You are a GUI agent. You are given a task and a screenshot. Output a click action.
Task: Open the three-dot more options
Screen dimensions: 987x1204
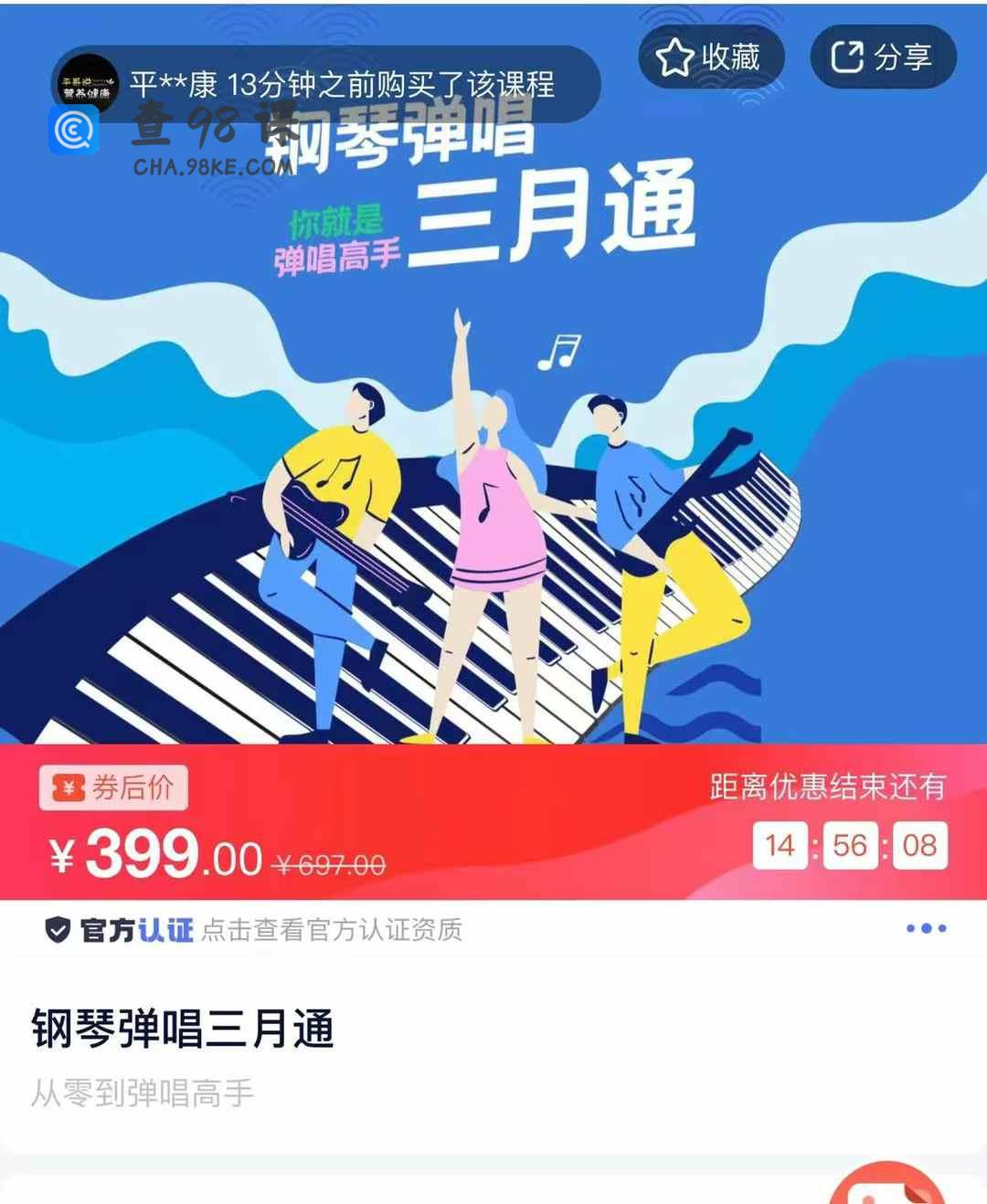(926, 928)
